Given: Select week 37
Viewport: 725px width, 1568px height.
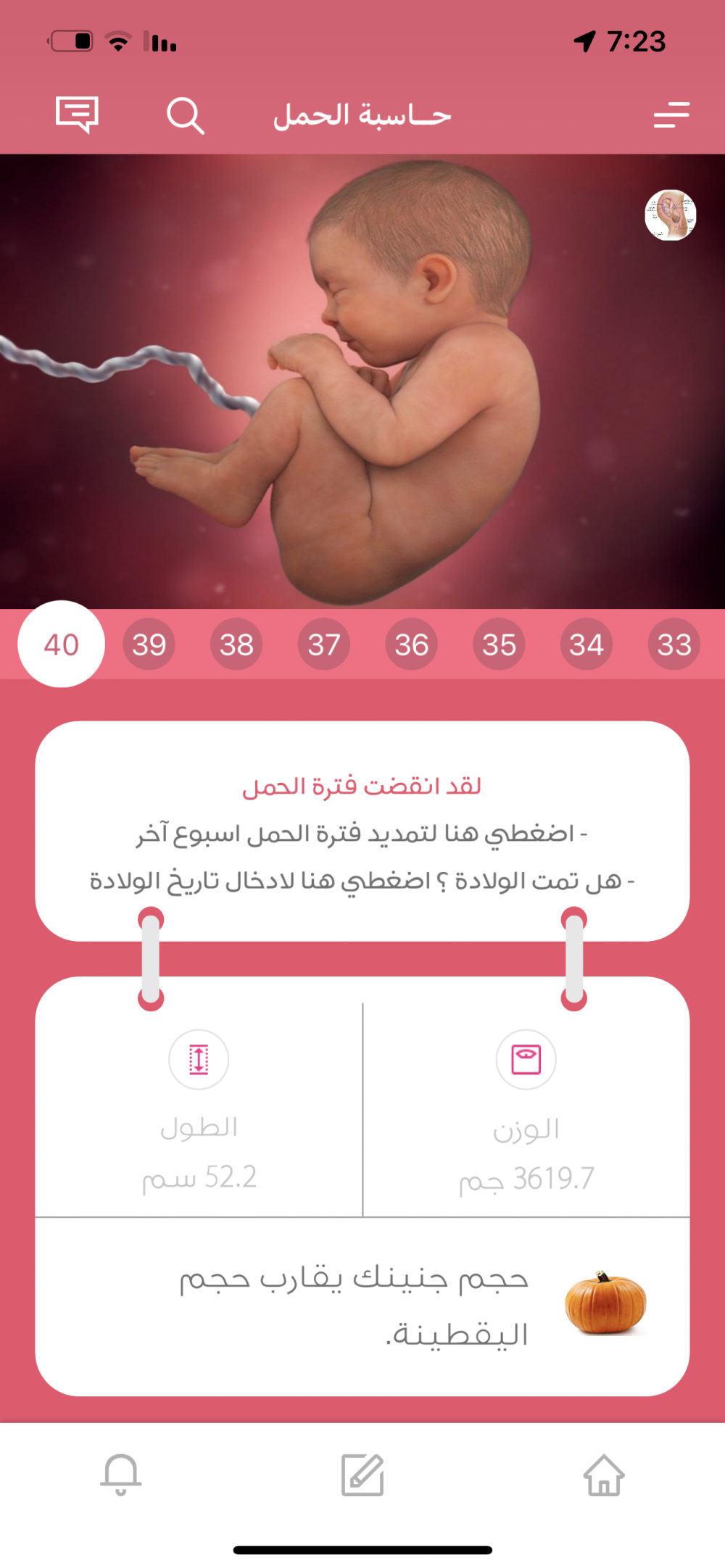Looking at the screenshot, I should [x=324, y=644].
